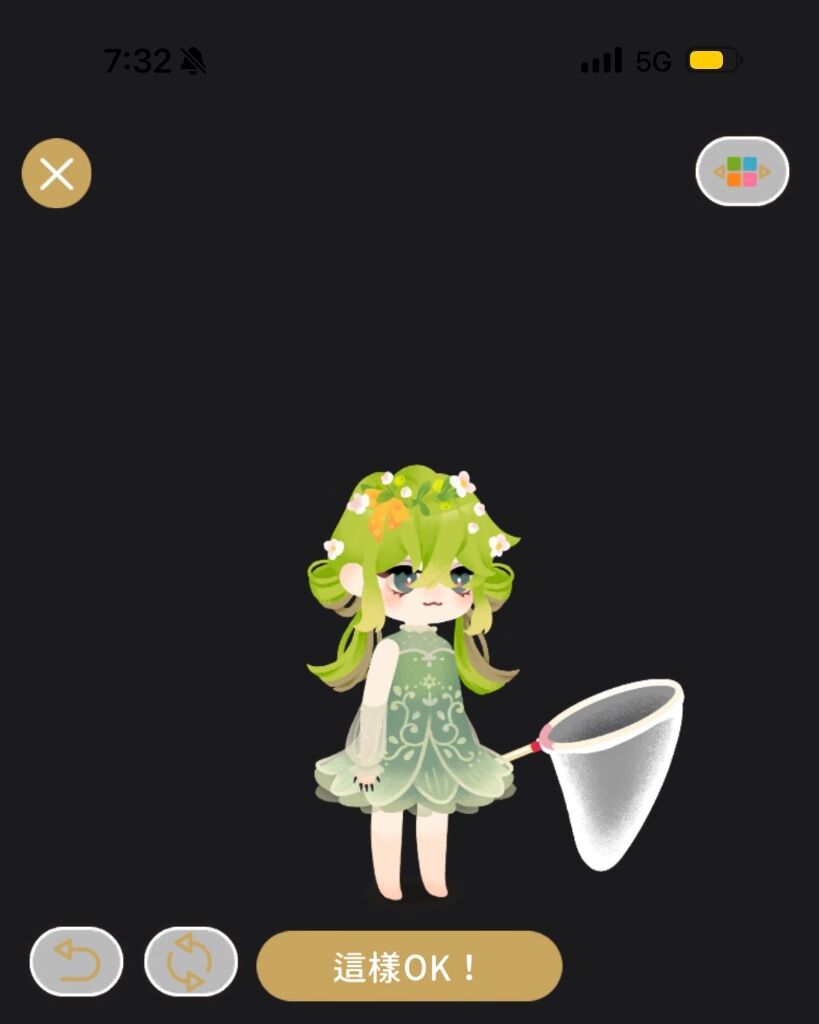819x1024 pixels.
Task: Close the avatar preview screen
Action: click(x=56, y=174)
